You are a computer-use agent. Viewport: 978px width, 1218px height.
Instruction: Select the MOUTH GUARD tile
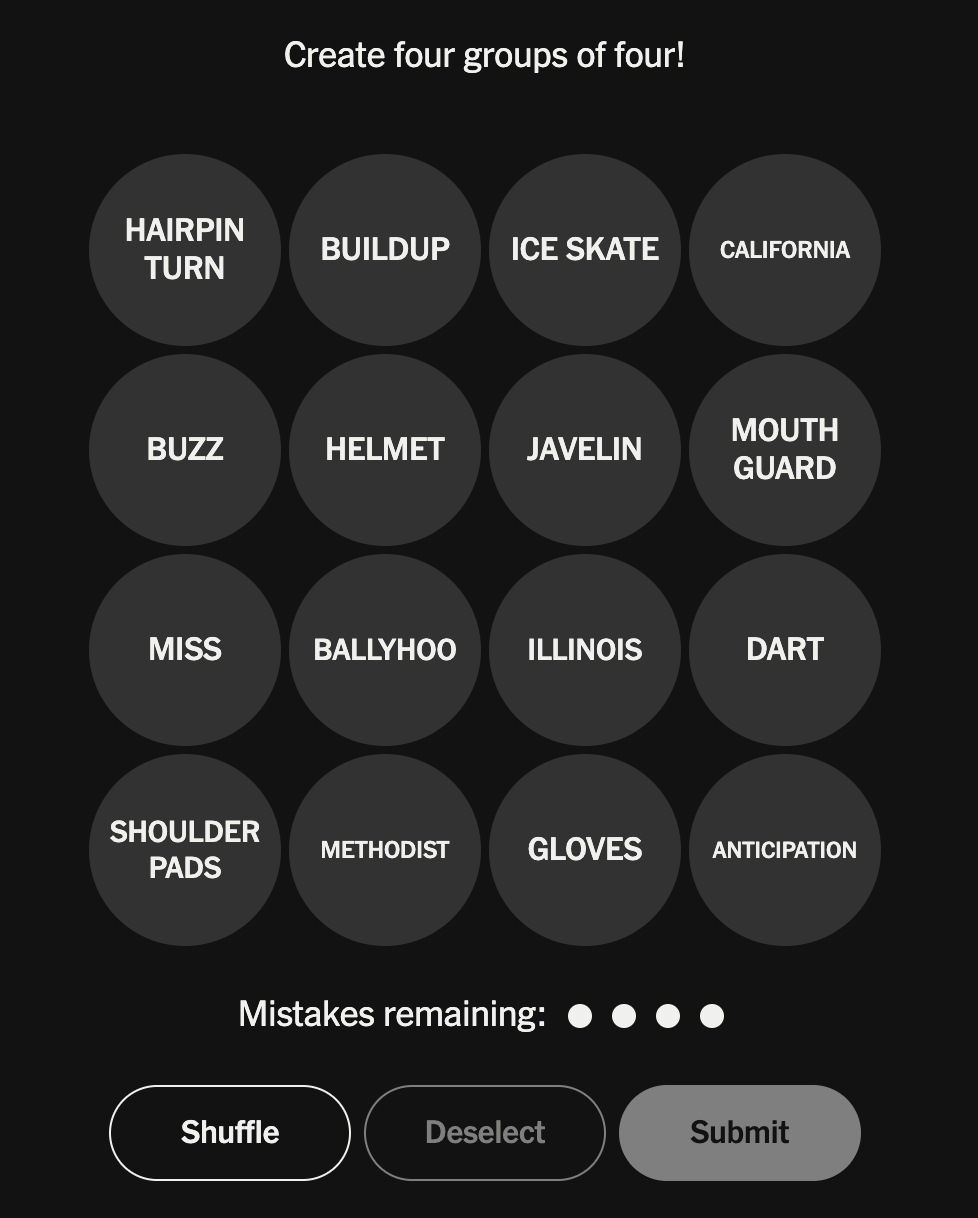785,450
